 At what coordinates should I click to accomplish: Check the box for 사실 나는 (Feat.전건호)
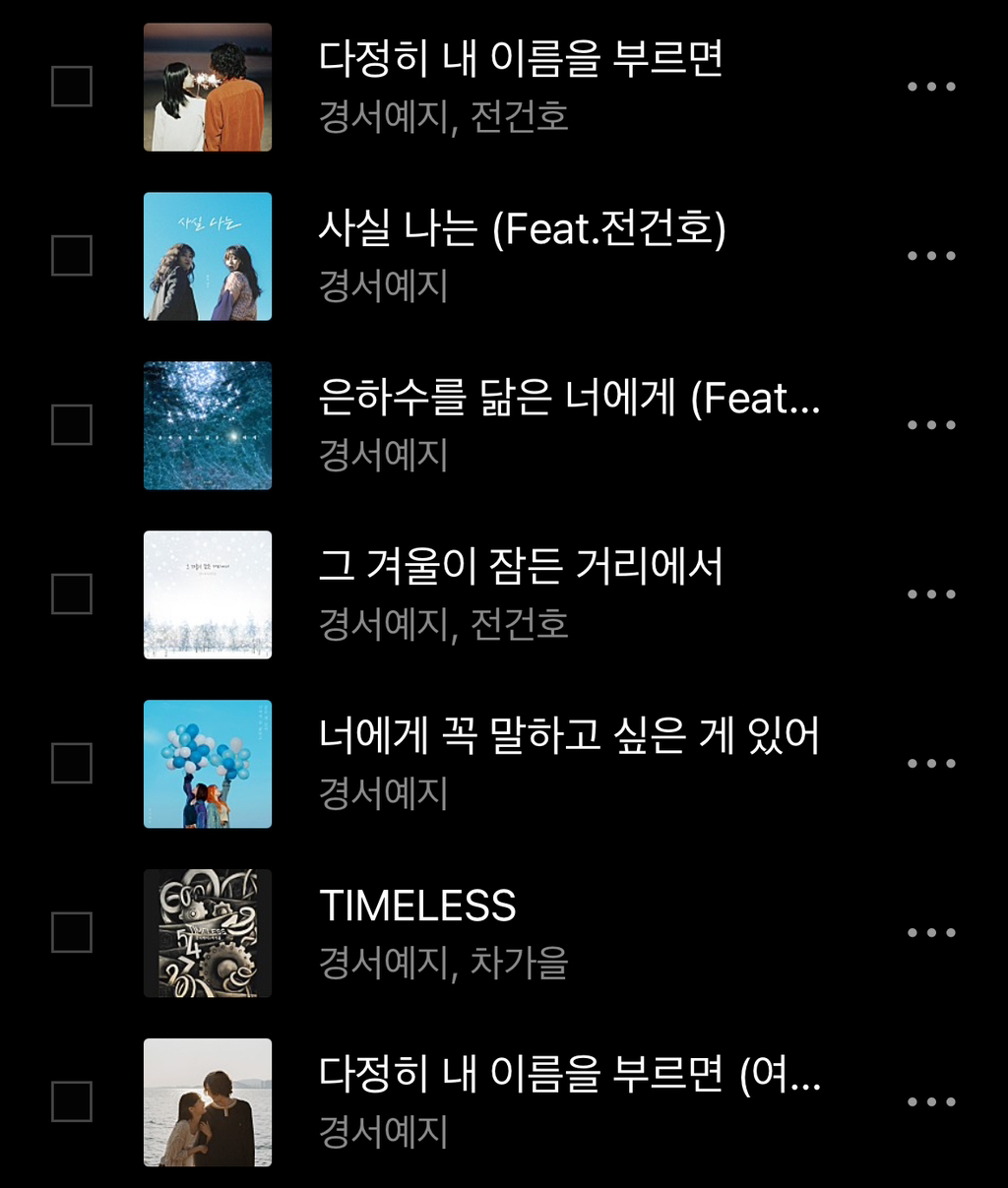pos(72,256)
